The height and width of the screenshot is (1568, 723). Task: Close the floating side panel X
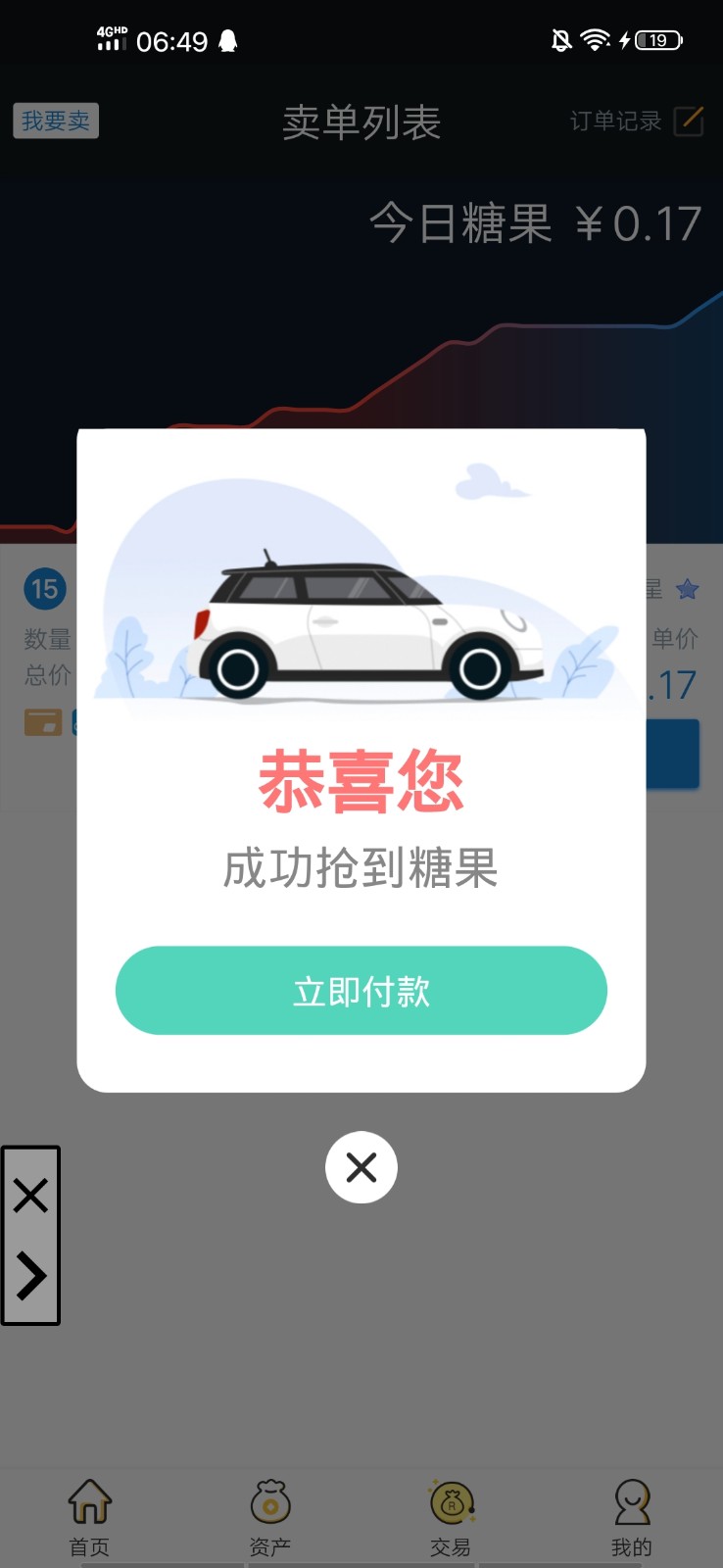(x=30, y=1195)
